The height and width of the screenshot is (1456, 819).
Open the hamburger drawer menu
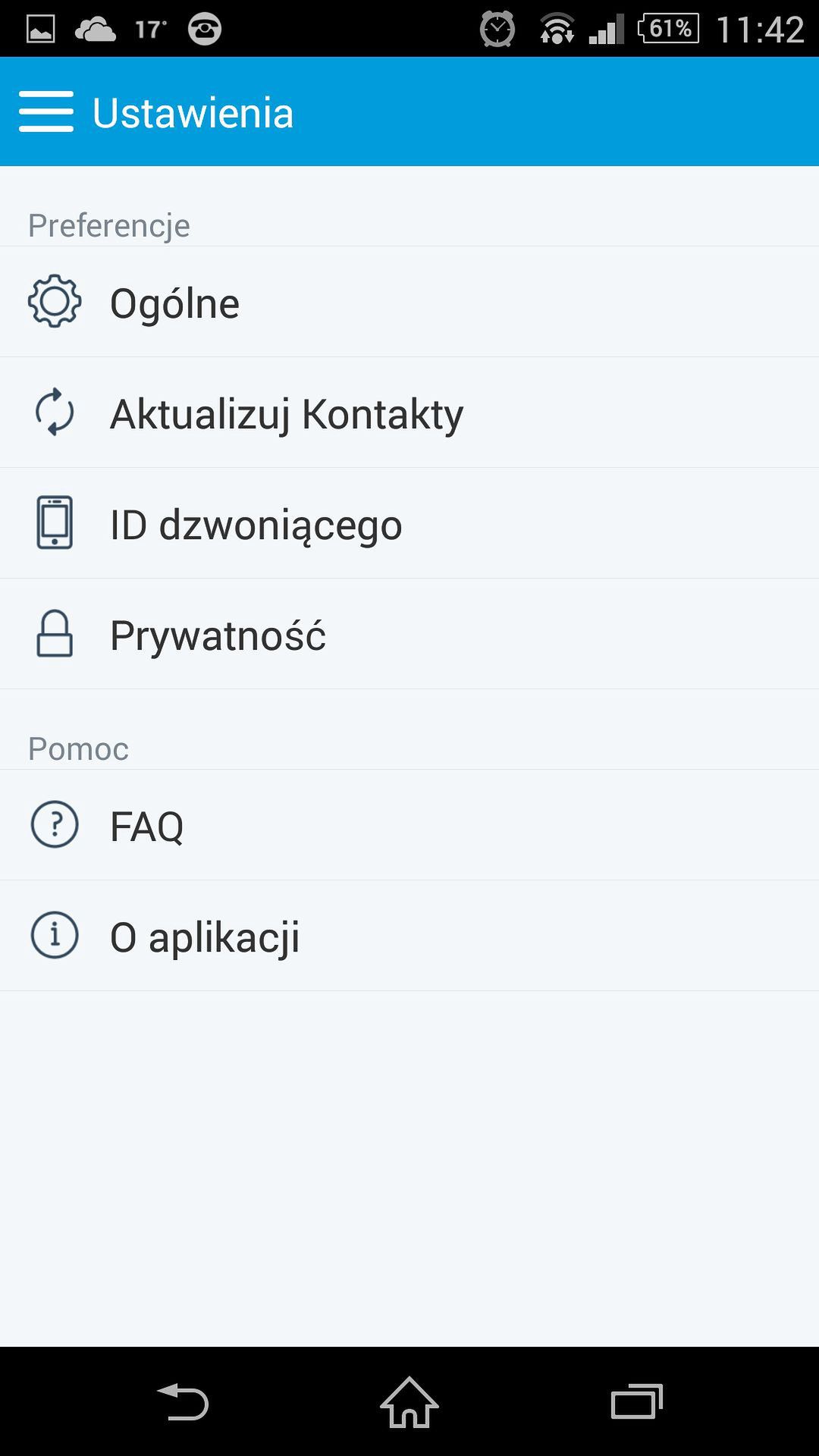pos(46,112)
